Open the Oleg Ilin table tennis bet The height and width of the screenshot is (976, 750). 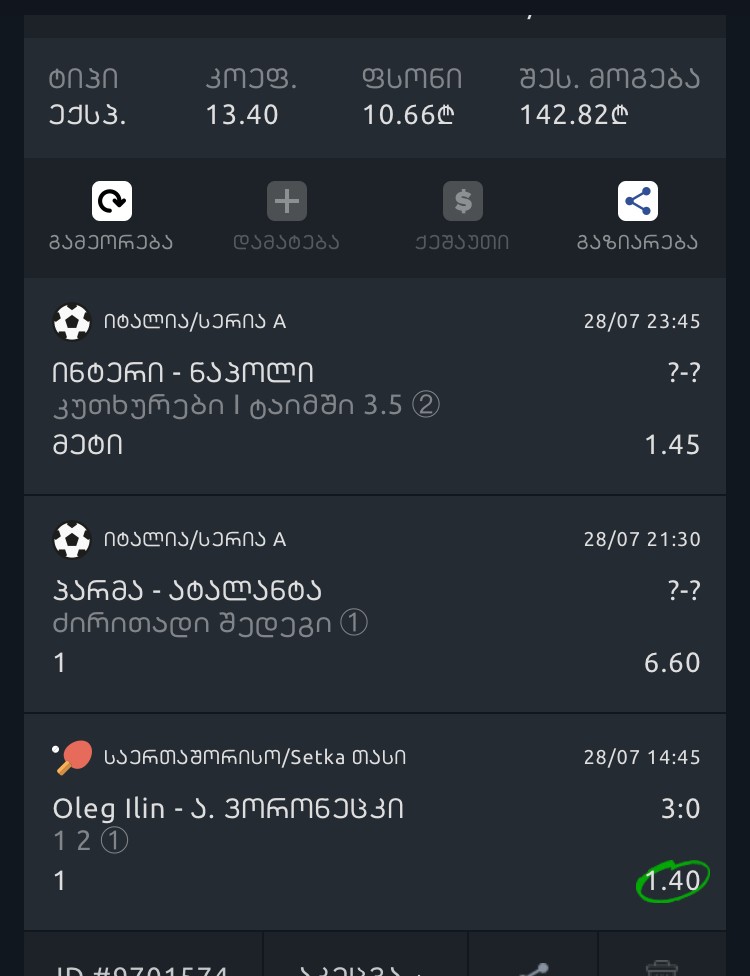(x=374, y=823)
